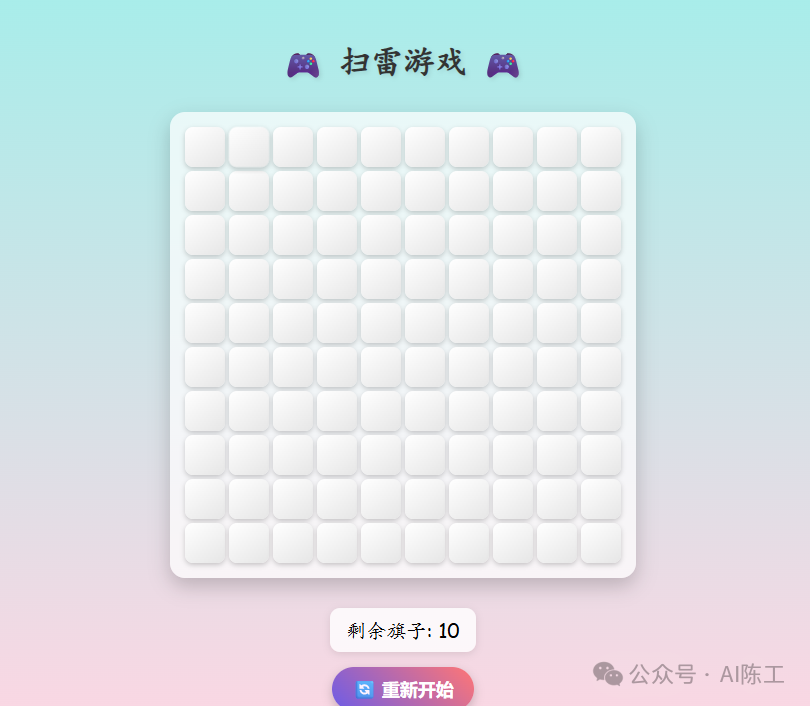810x706 pixels.
Task: Reveal the top-left corner cell of the minefield
Action: (x=205, y=147)
